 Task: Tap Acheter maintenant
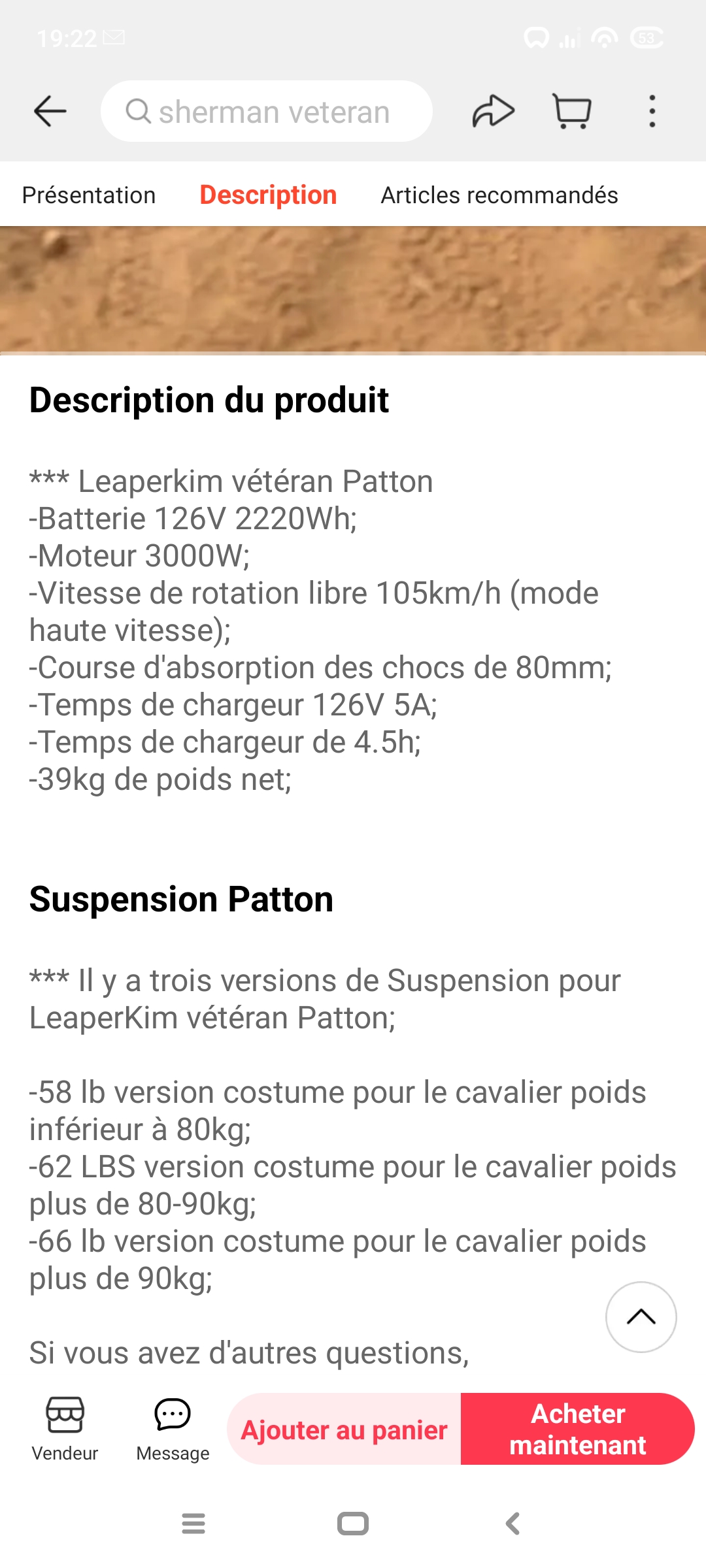pyautogui.click(x=578, y=1429)
